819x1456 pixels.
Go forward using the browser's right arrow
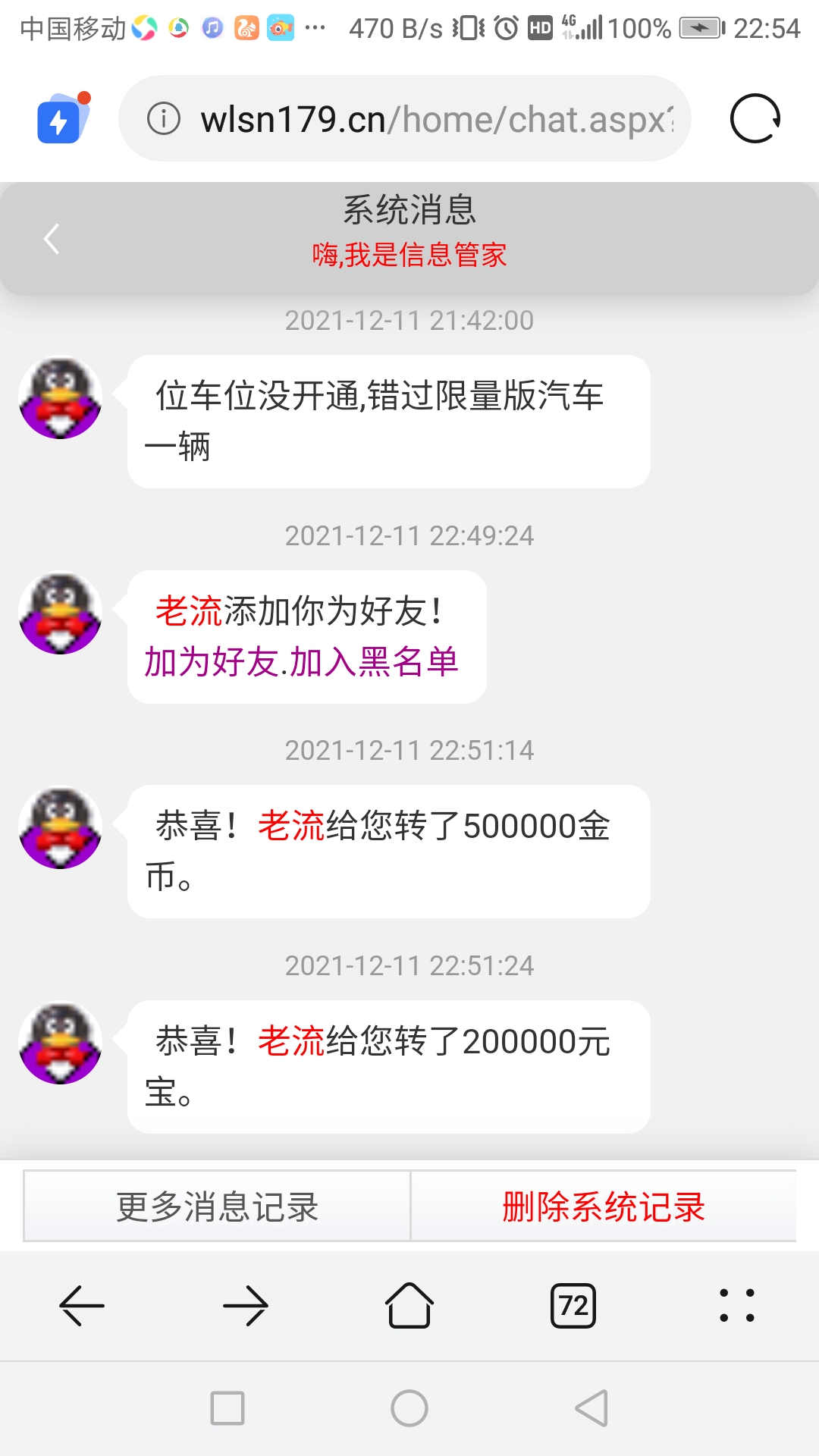pyautogui.click(x=246, y=1306)
